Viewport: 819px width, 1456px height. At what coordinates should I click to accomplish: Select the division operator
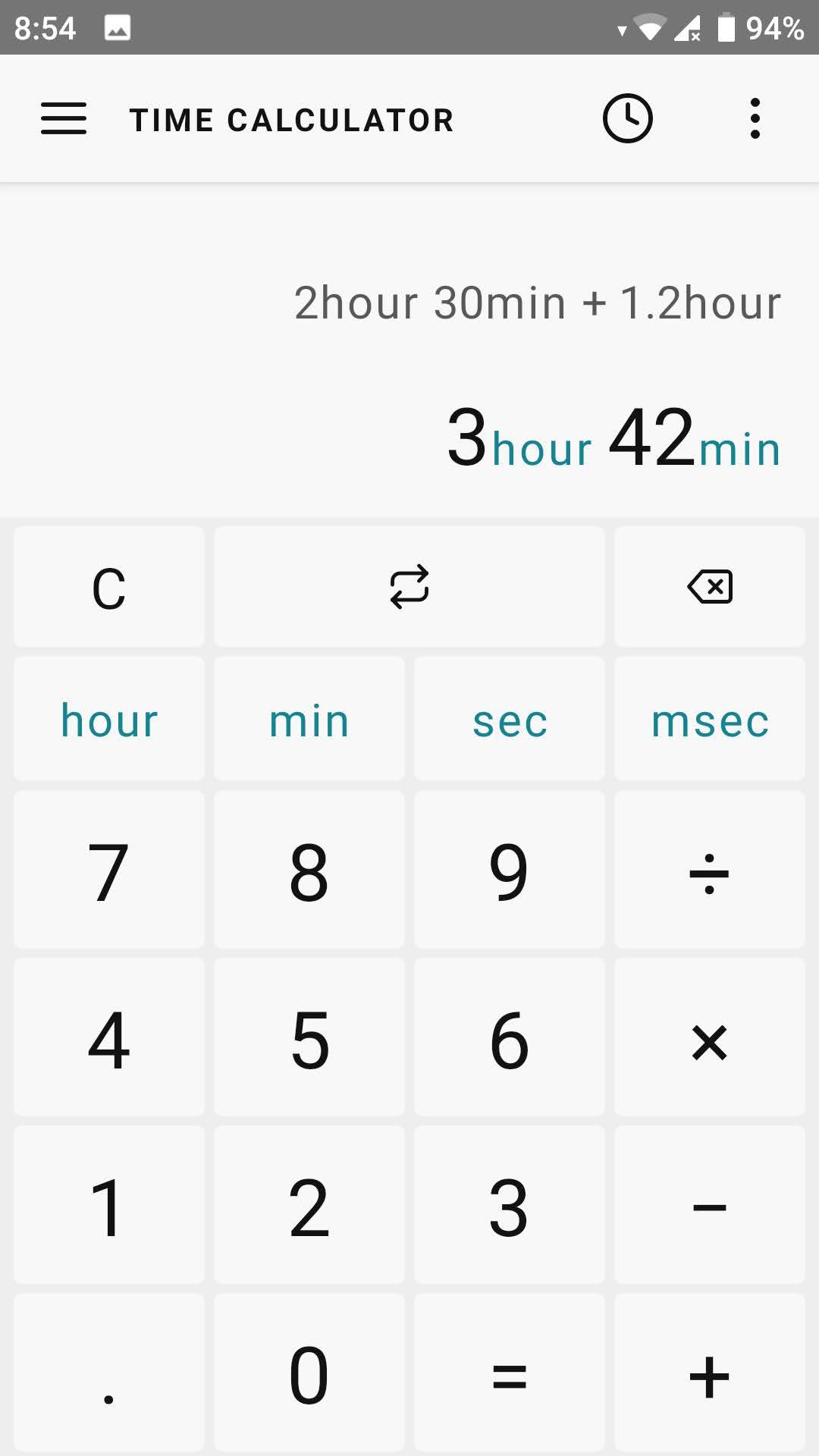(x=710, y=871)
